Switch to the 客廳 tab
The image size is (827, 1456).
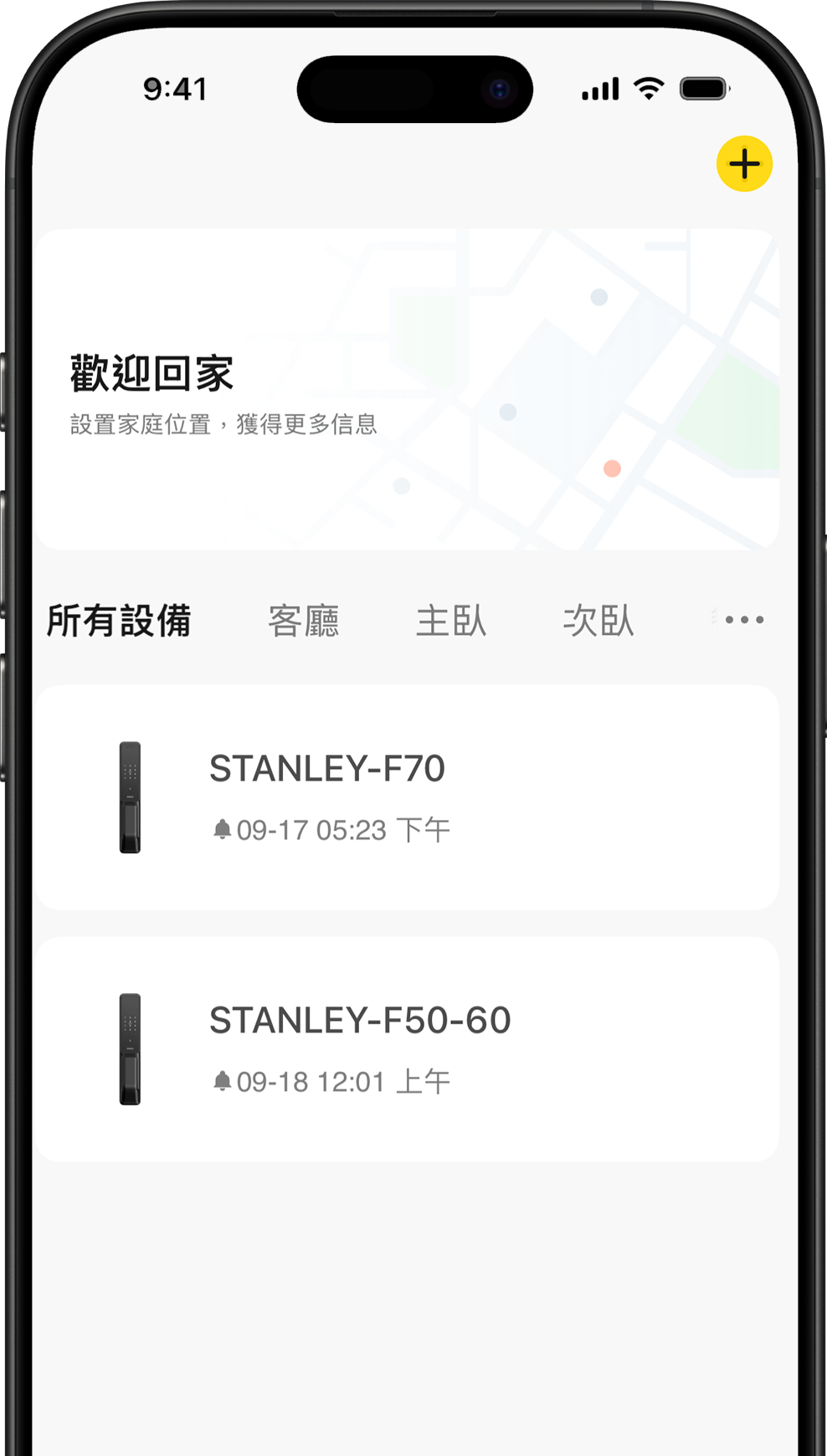pyautogui.click(x=304, y=621)
